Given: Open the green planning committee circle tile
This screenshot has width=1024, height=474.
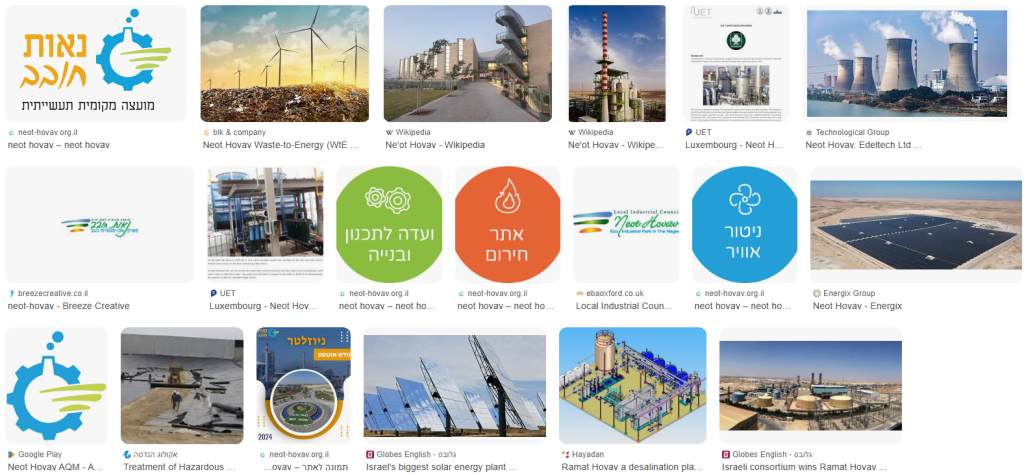Looking at the screenshot, I should pos(389,224).
